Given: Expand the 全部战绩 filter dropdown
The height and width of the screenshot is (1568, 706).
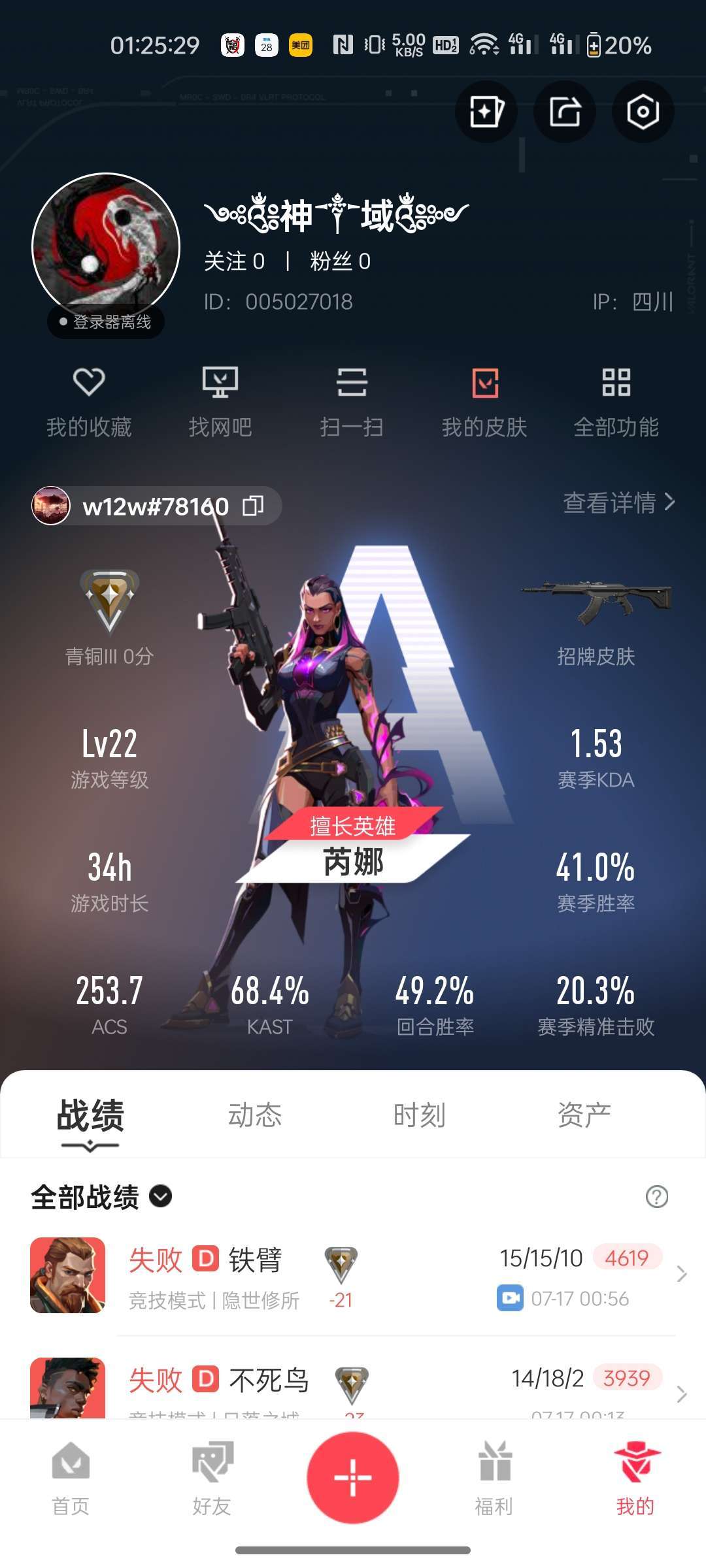Looking at the screenshot, I should (x=101, y=1197).
